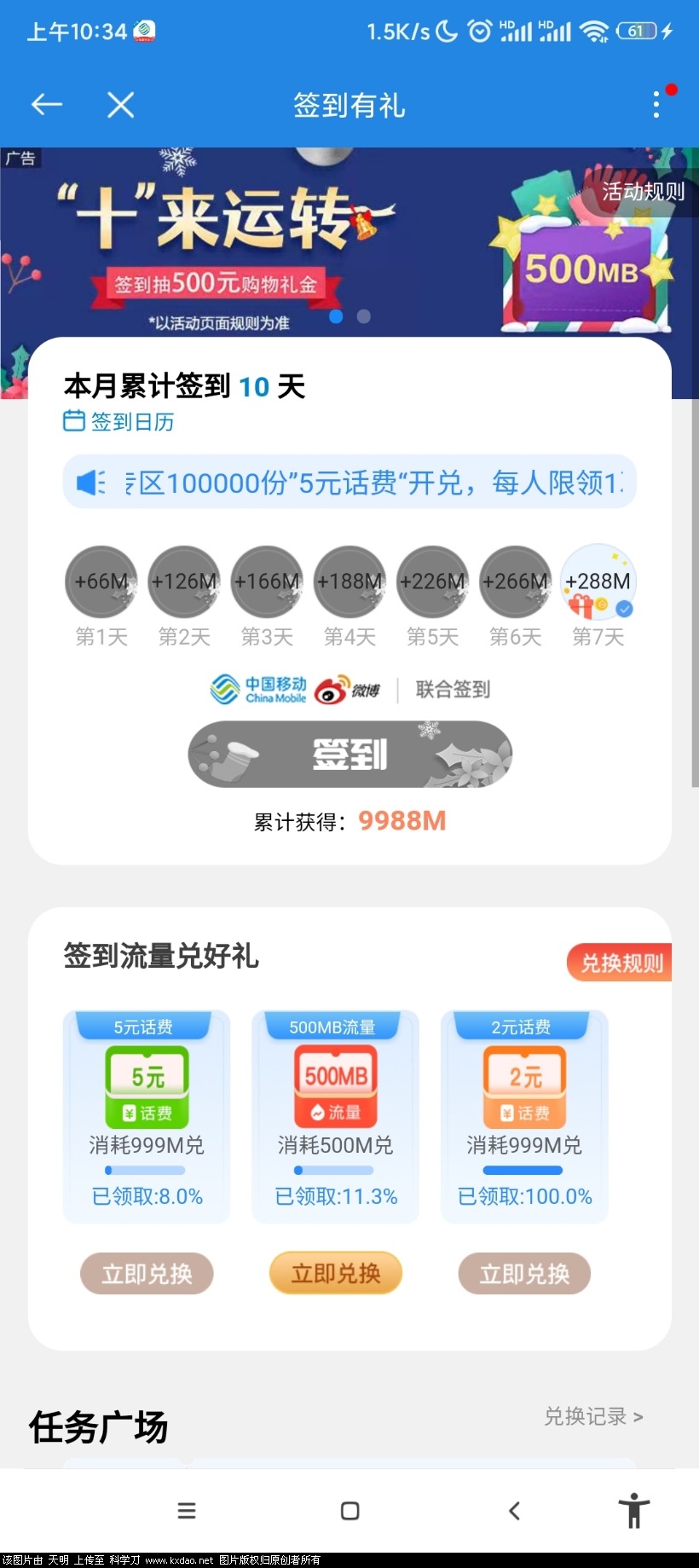This screenshot has width=699, height=1568.
Task: Close the 签到有礼 page
Action: tap(121, 105)
